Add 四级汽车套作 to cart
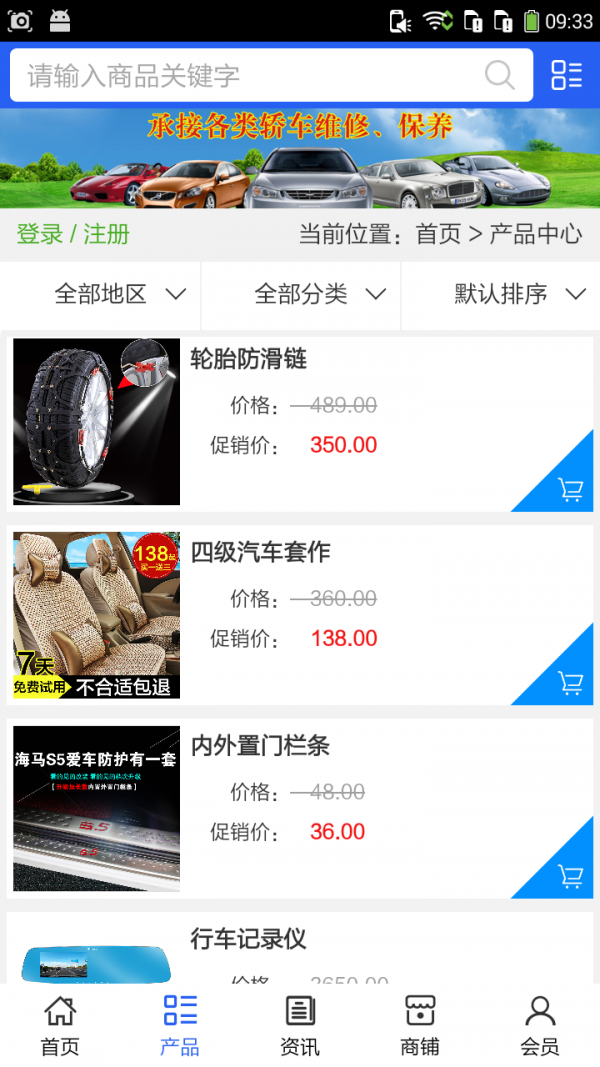This screenshot has height=1067, width=600. click(x=570, y=684)
